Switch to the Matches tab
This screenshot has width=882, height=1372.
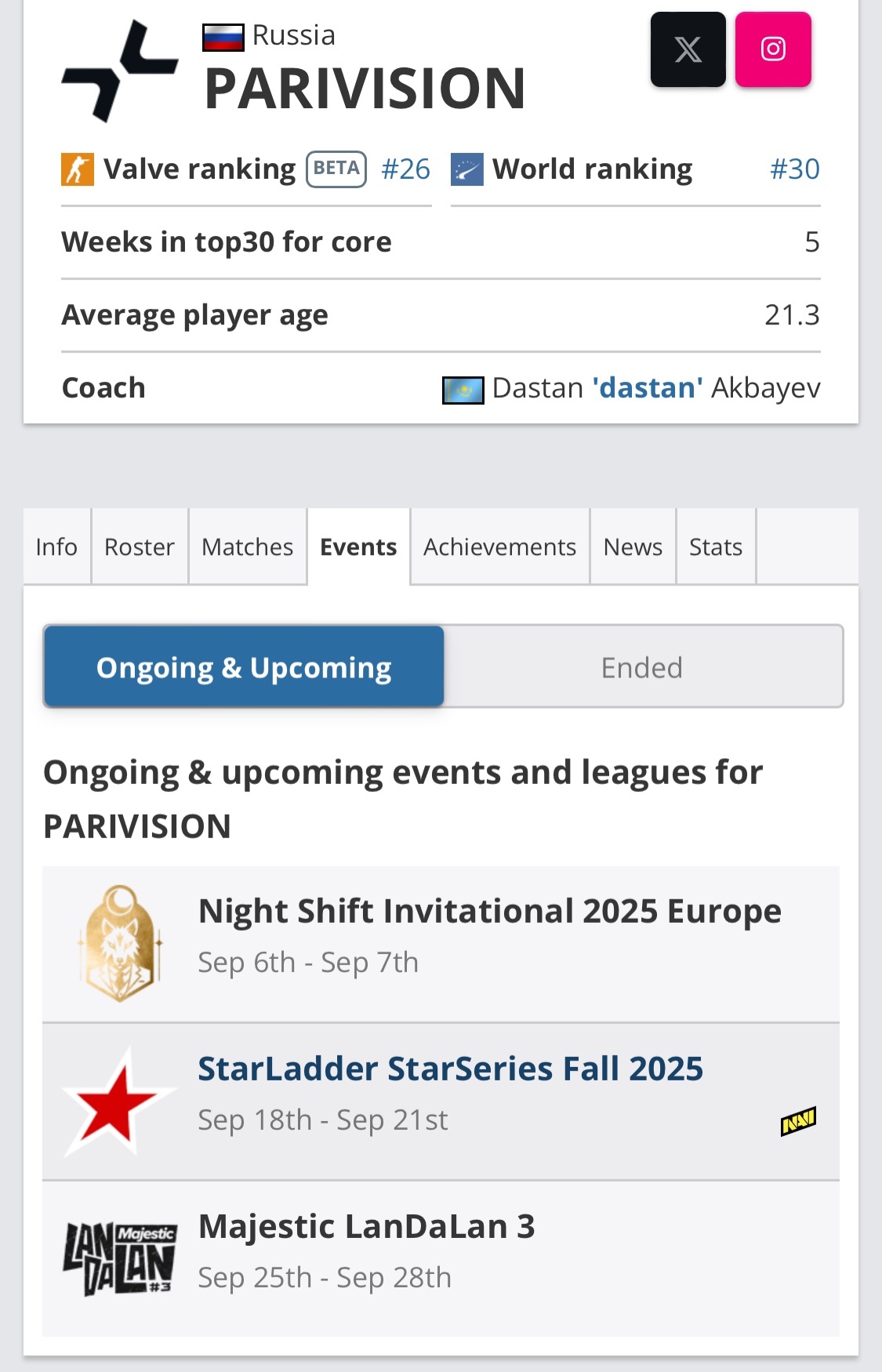[x=247, y=546]
